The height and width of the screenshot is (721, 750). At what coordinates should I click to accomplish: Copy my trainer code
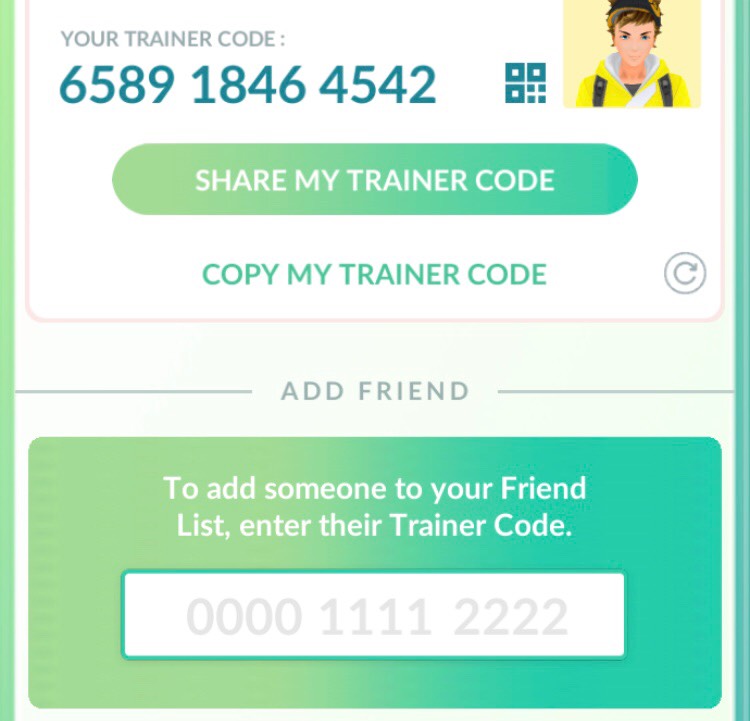[x=374, y=274]
